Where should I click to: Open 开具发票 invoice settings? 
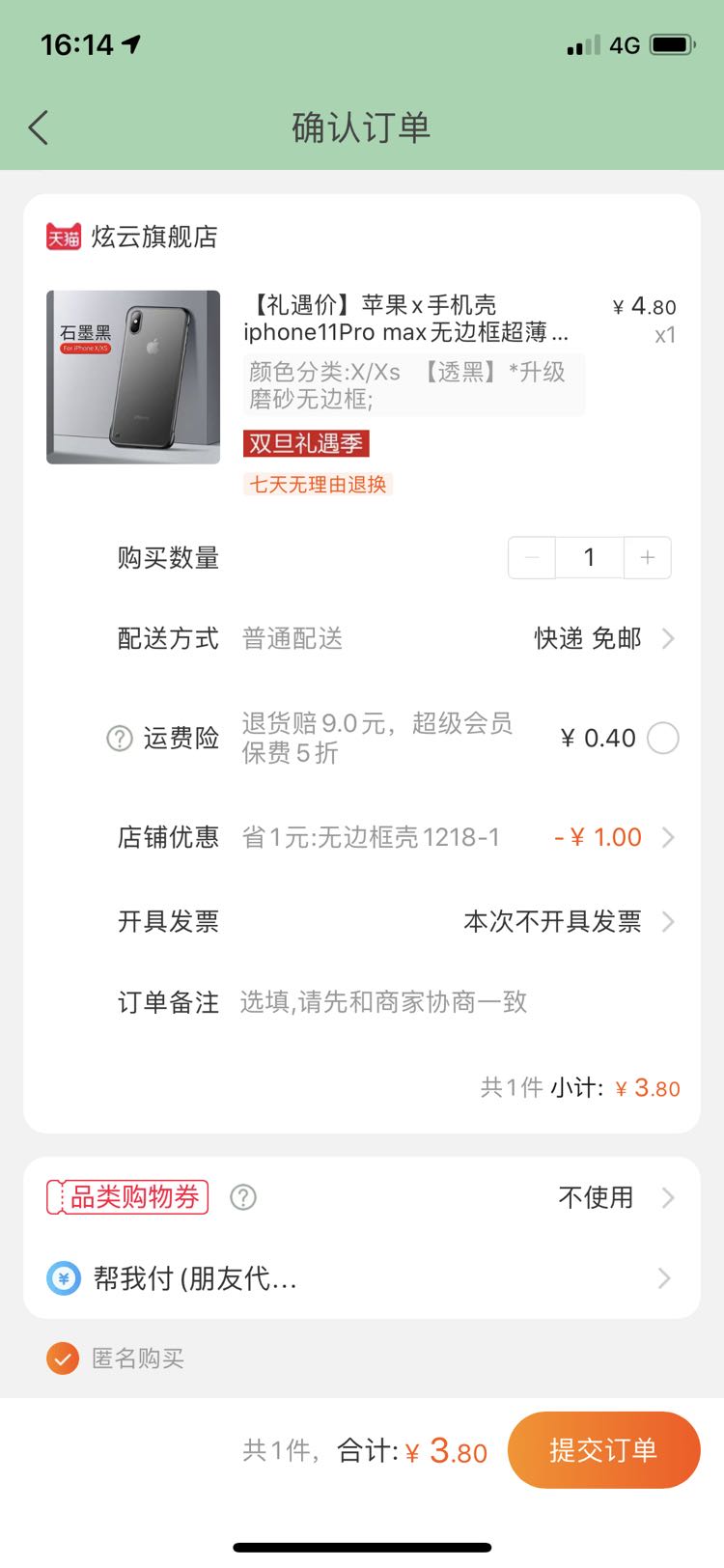point(570,922)
